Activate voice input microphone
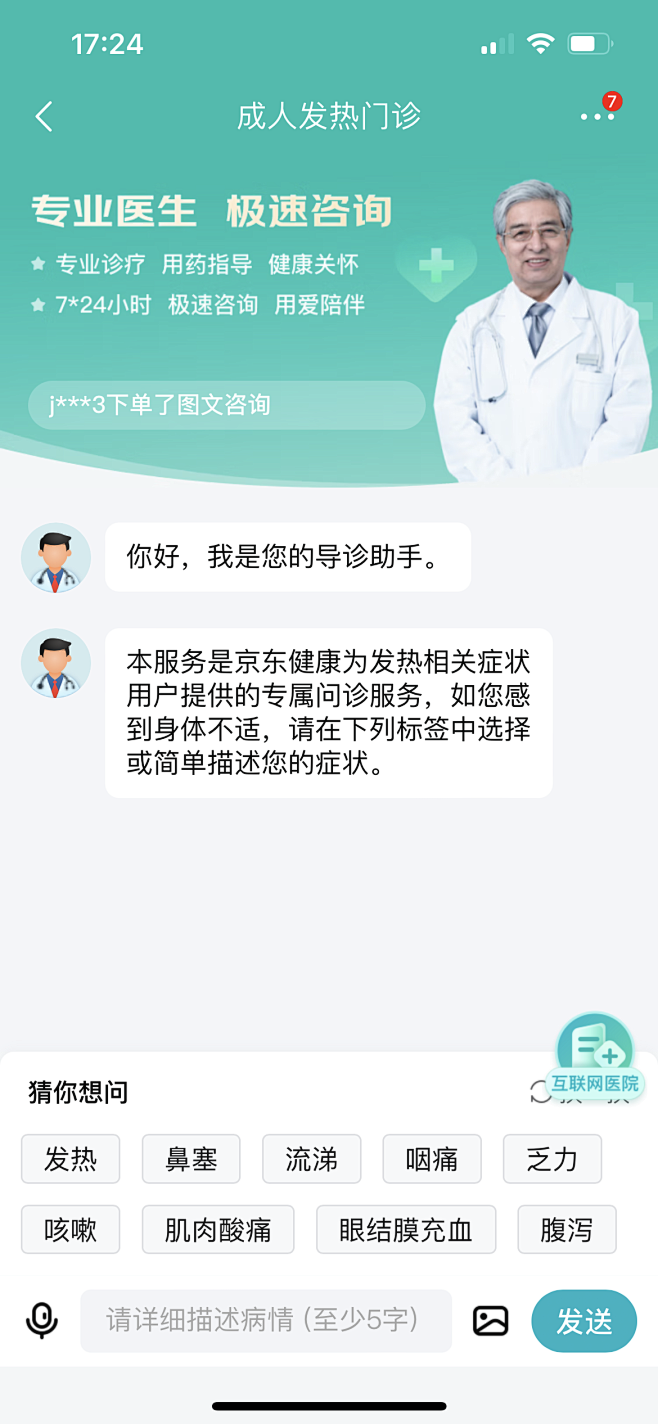Image resolution: width=658 pixels, height=1424 pixels. click(x=41, y=1320)
